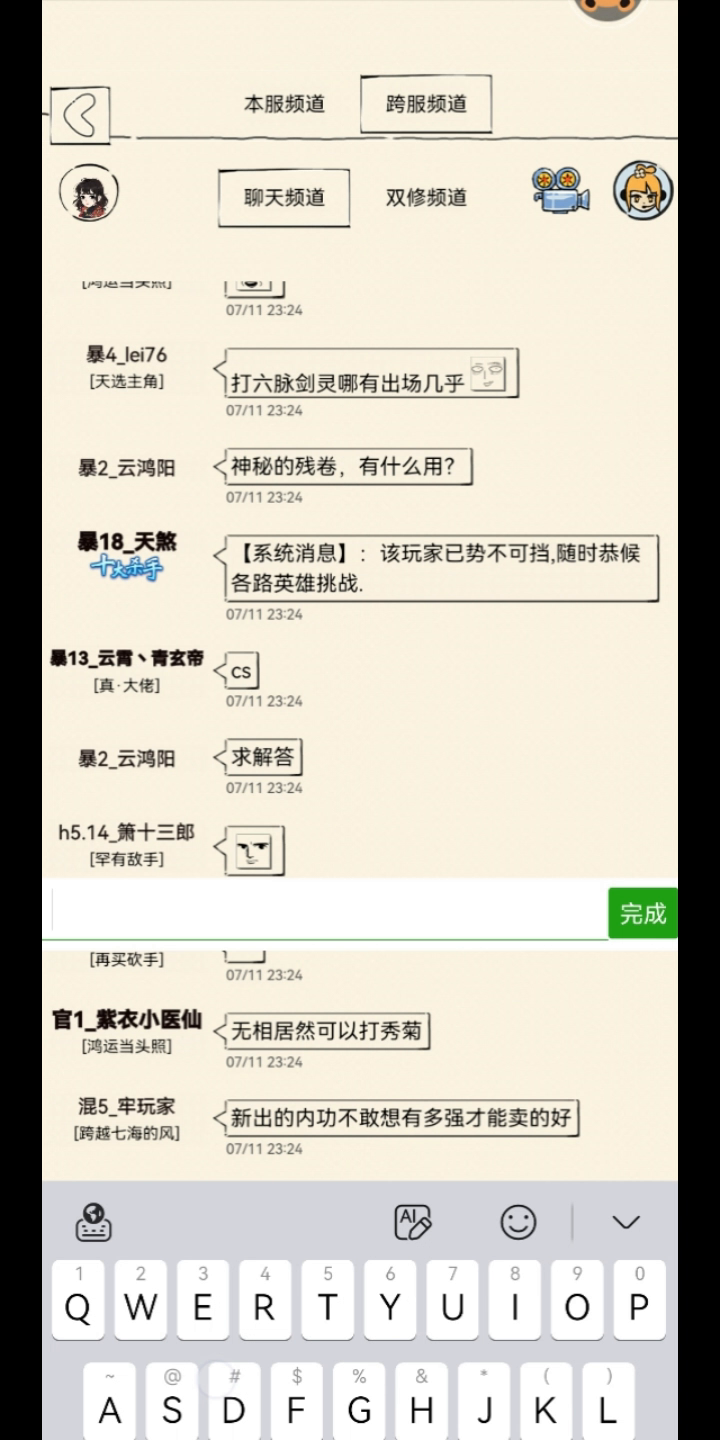The image size is (720, 1440).
Task: Switch to the 本服频道 tab
Action: click(x=284, y=104)
